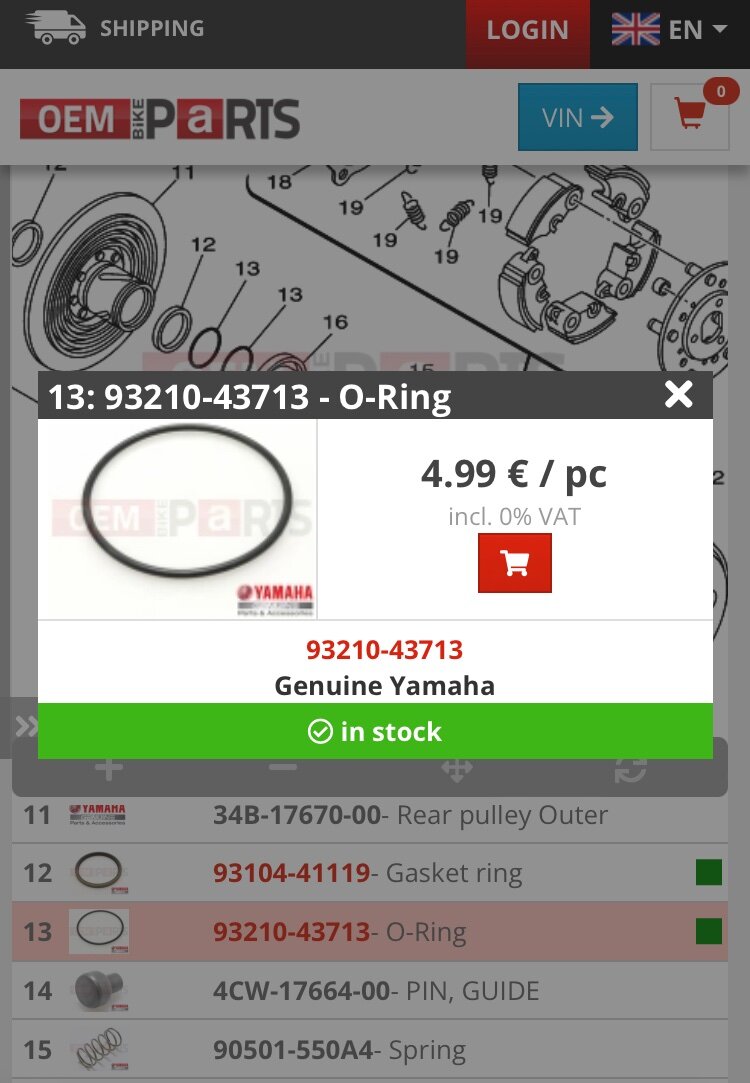
Task: Zoom in the diagram with plus
Action: [x=108, y=769]
